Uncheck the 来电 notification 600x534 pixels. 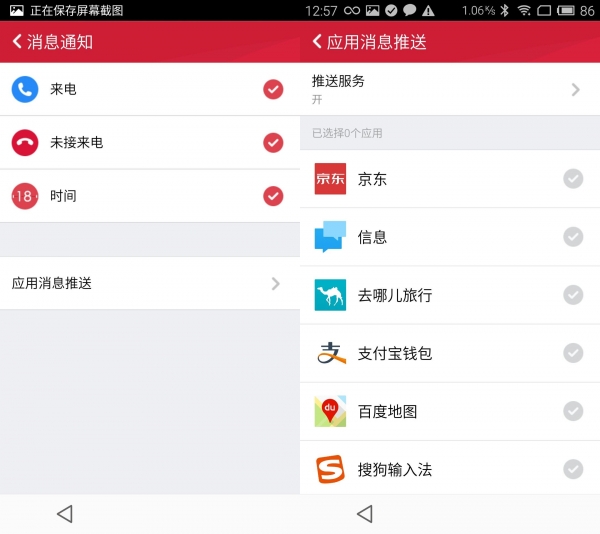coord(273,90)
